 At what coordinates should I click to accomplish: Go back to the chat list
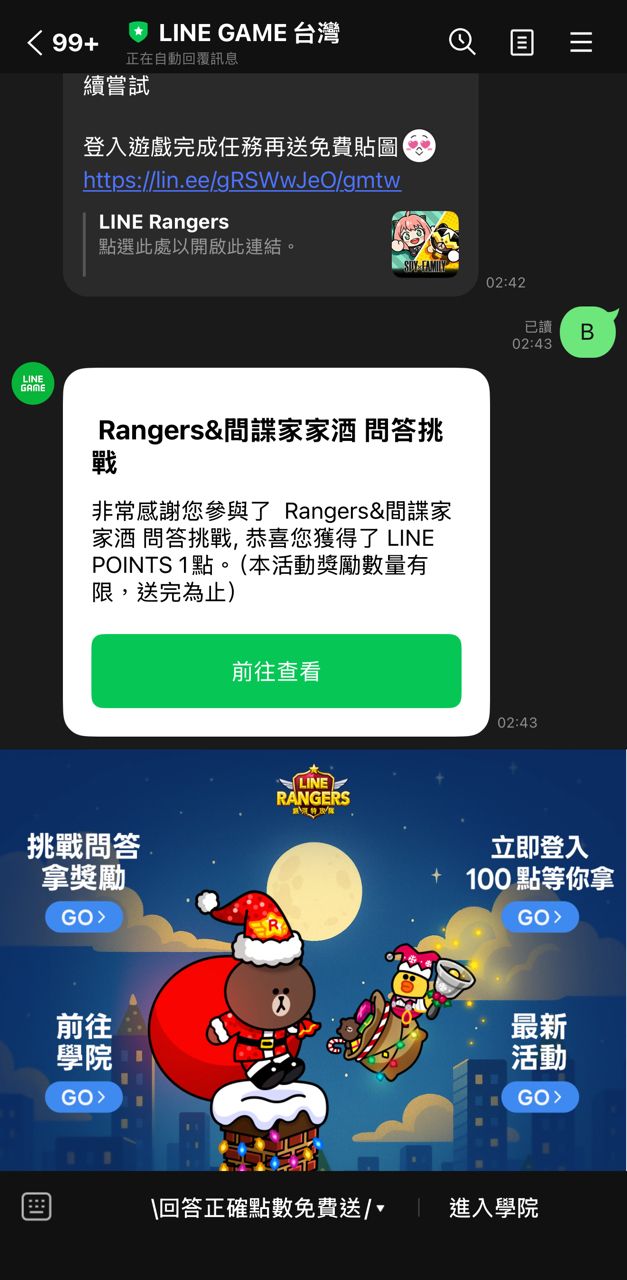[x=36, y=42]
